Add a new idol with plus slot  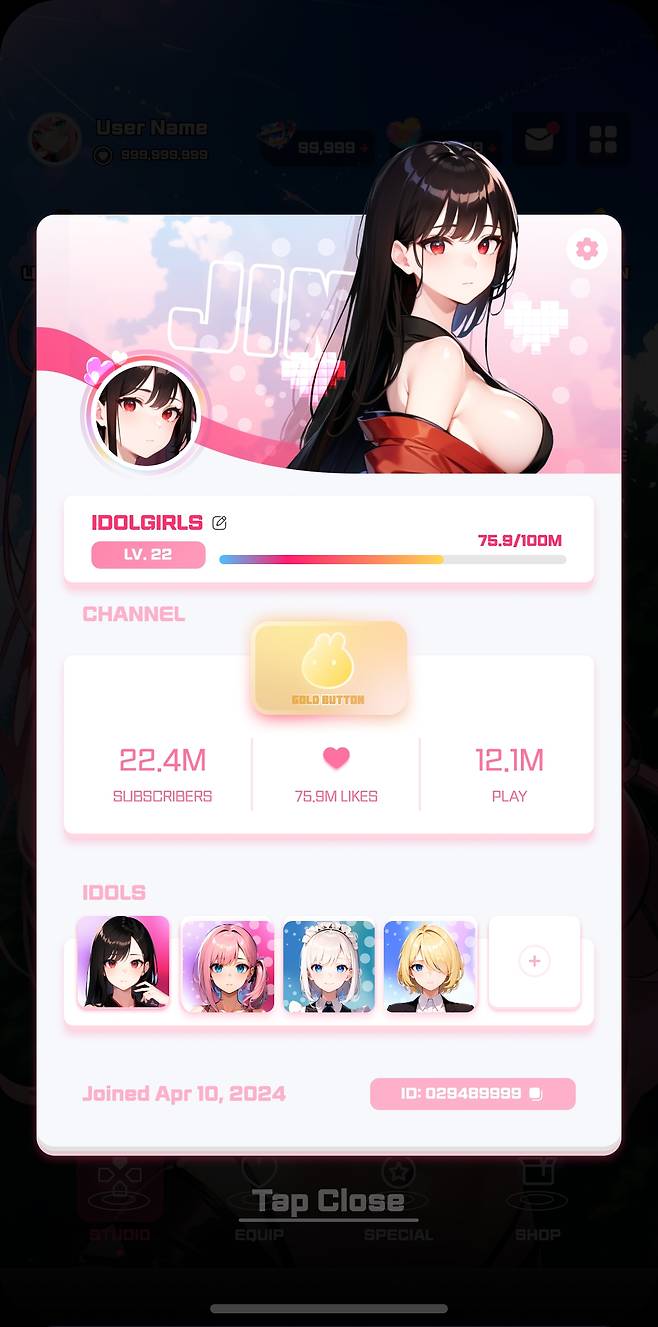click(x=534, y=961)
